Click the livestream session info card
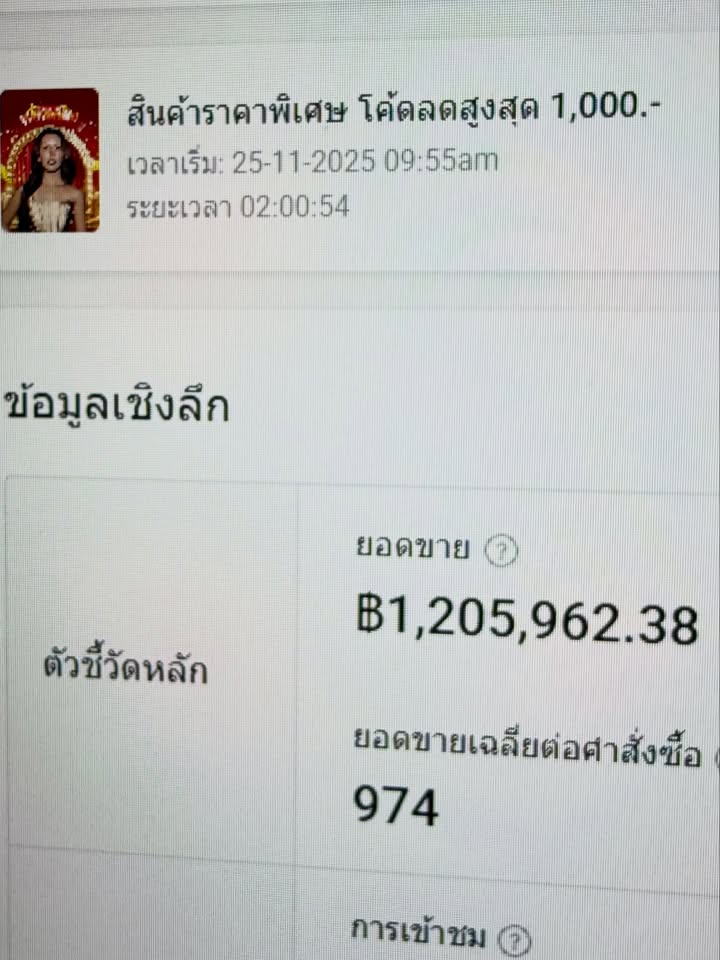Screen dimensions: 720x960 coord(360,160)
